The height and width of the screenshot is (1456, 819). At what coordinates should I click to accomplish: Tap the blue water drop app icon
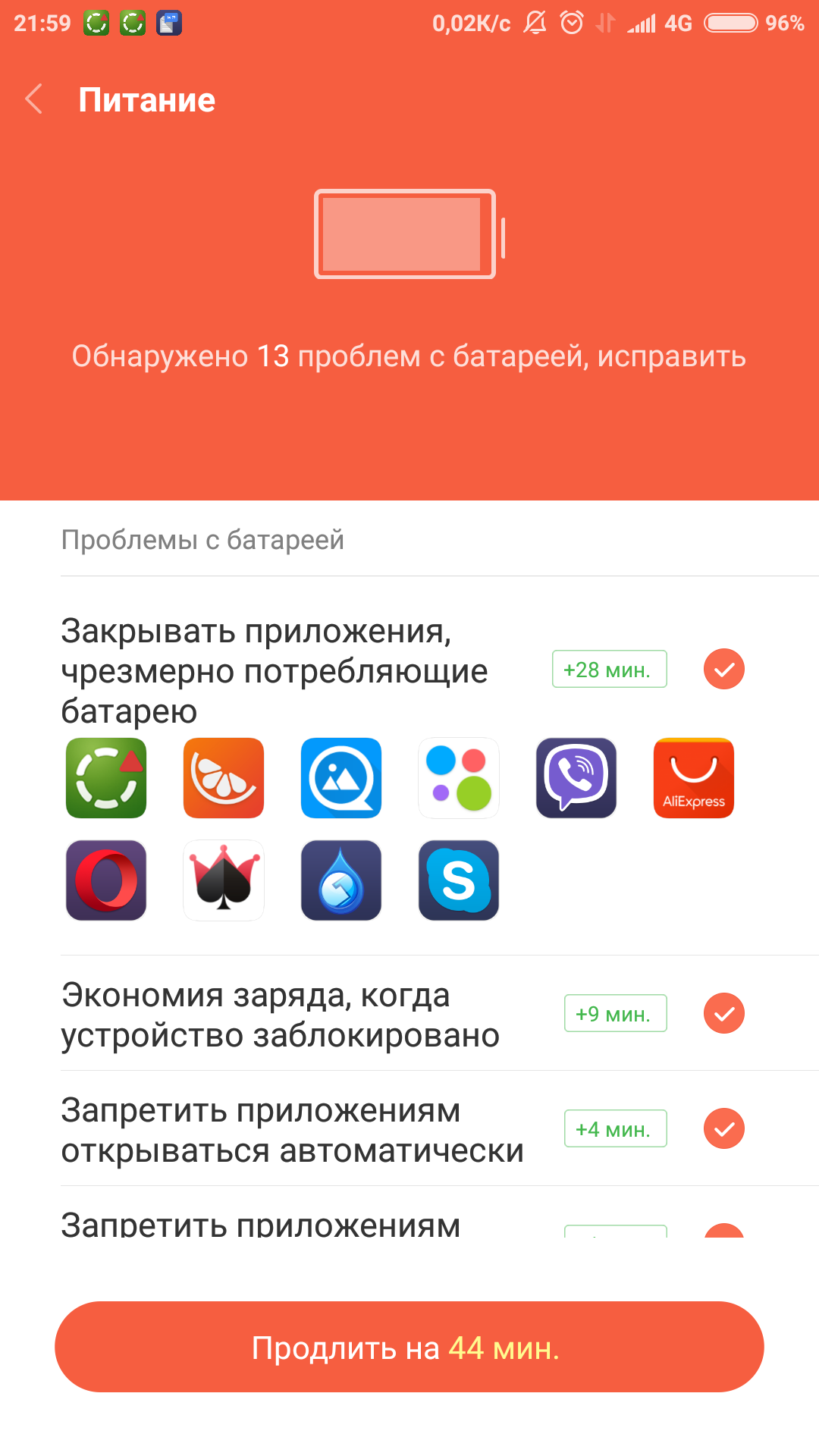point(341,880)
